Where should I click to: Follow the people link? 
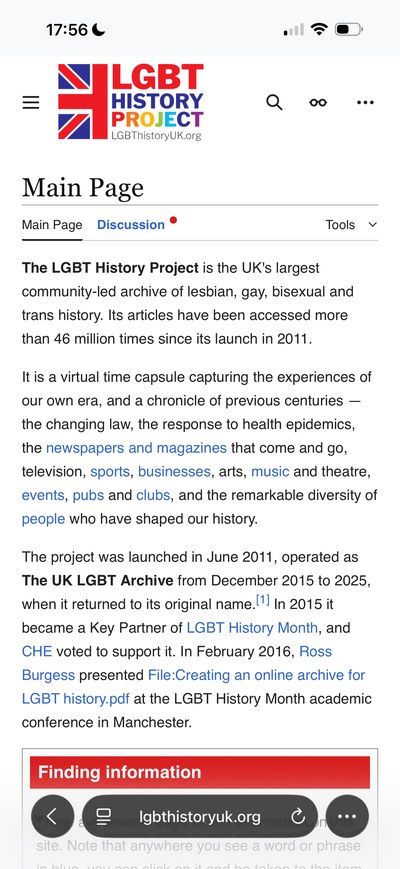43,519
